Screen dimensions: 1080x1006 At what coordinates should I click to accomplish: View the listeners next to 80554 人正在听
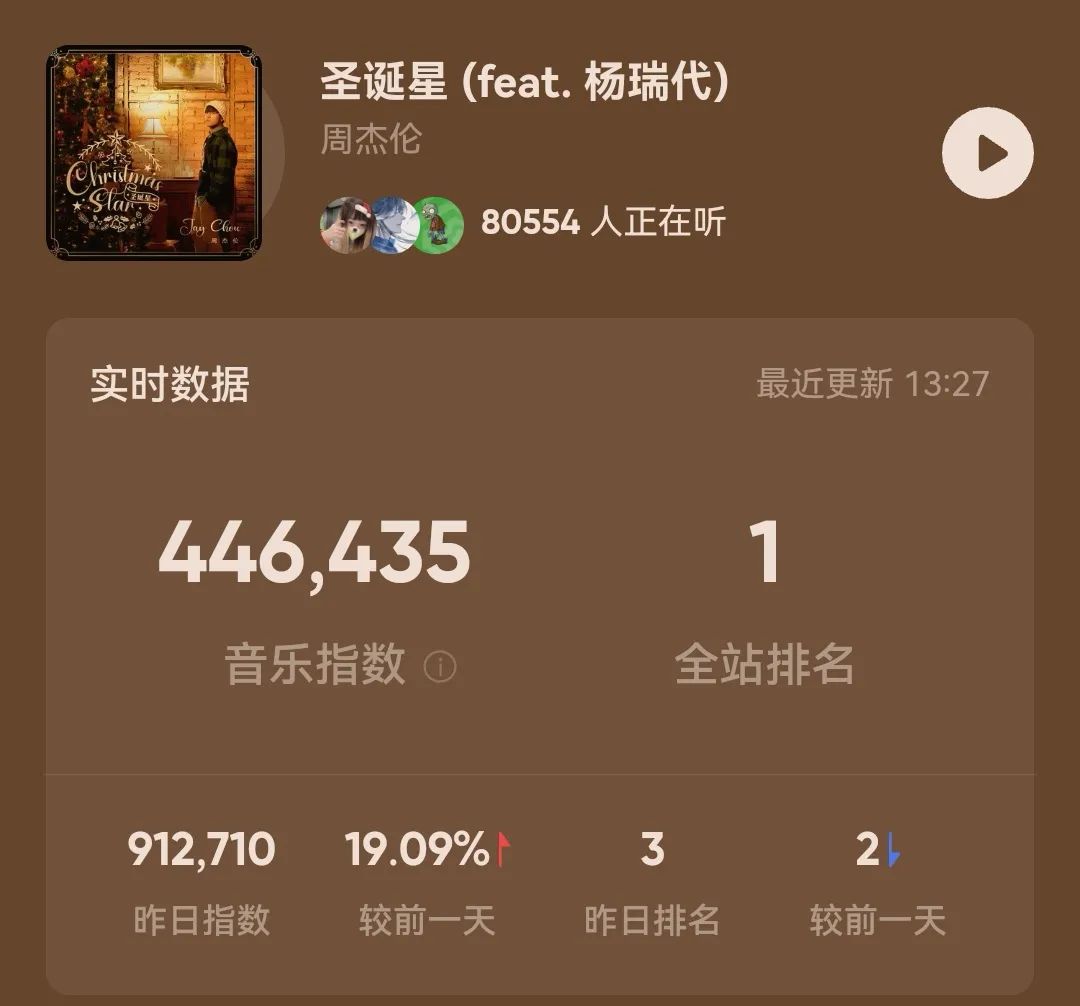[392, 224]
